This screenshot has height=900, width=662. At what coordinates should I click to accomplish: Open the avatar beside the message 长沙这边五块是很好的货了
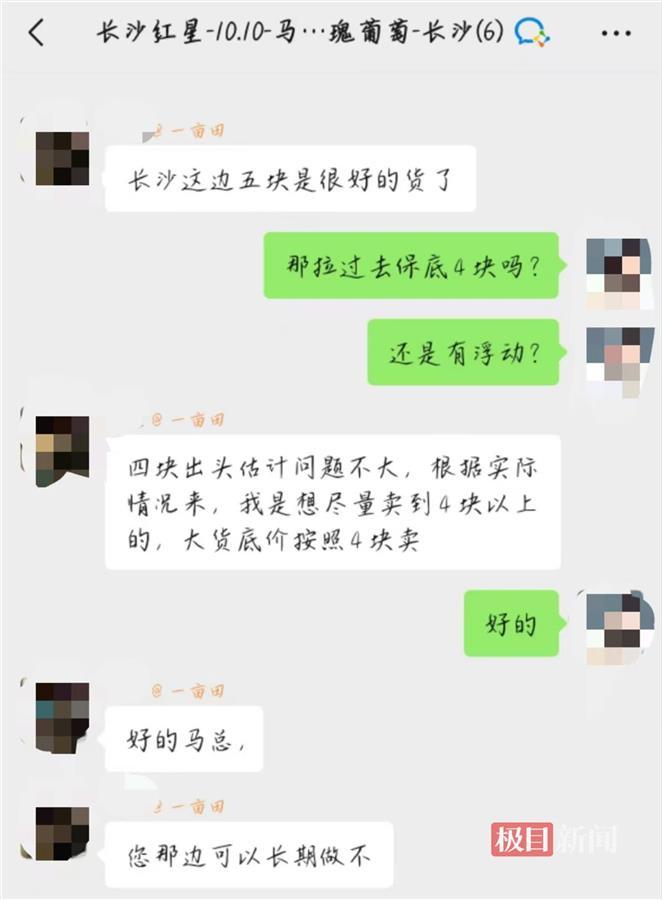[62, 157]
